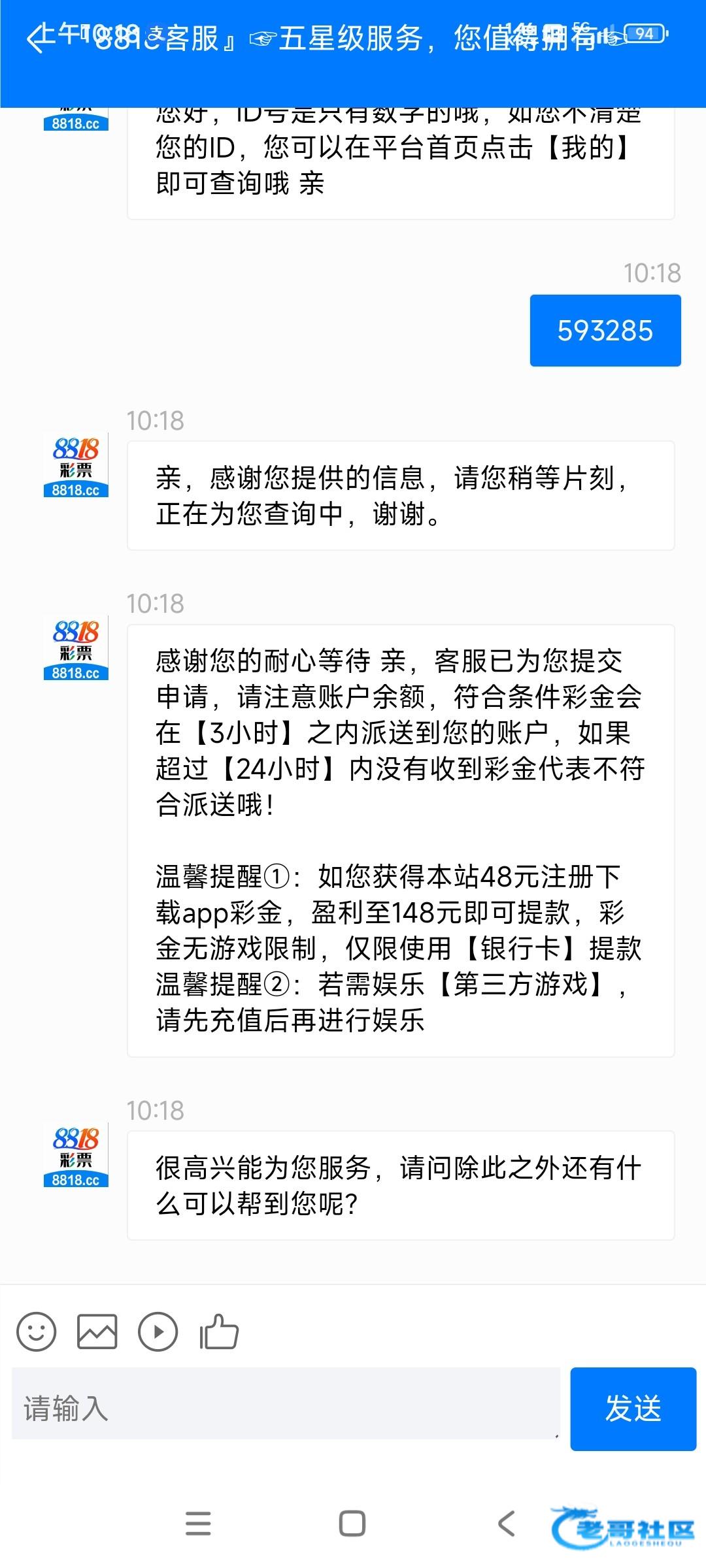Go back using the header arrow

(x=36, y=39)
